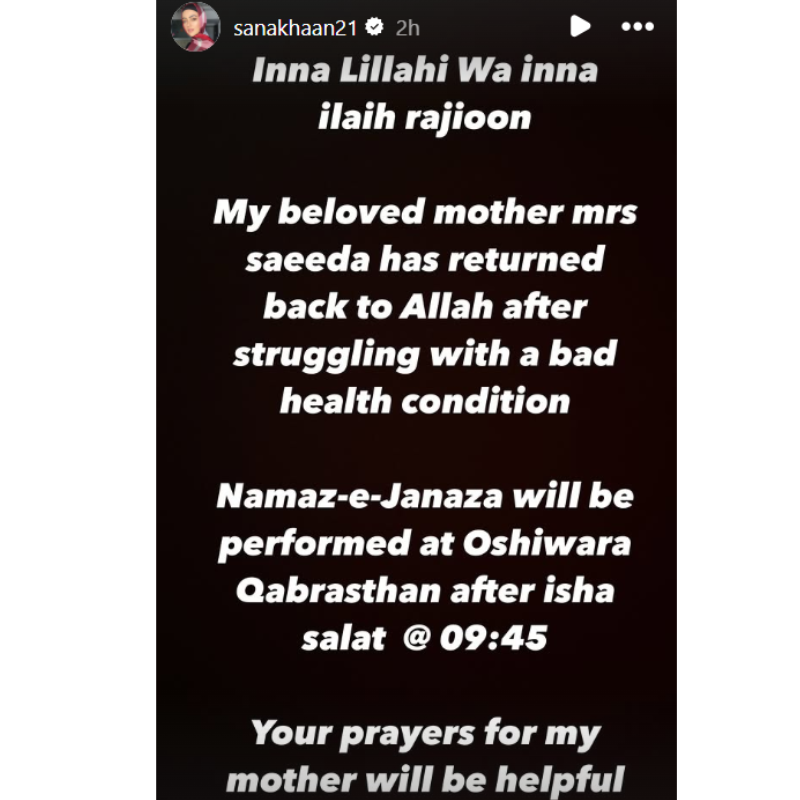Open the three-dot overflow menu
Viewport: 800px width, 800px height.
click(x=637, y=27)
